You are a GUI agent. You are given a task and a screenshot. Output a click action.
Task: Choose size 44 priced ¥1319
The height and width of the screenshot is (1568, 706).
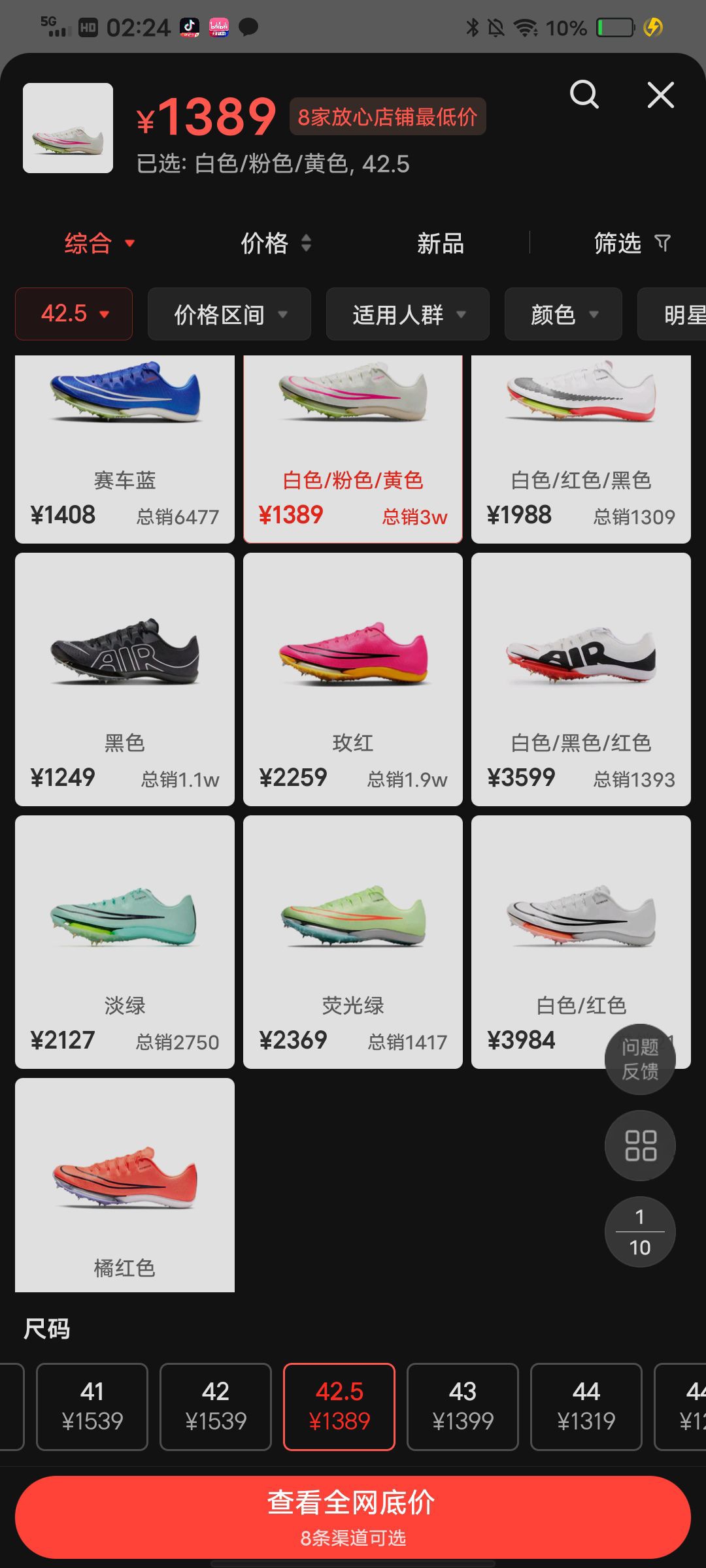click(x=586, y=1407)
